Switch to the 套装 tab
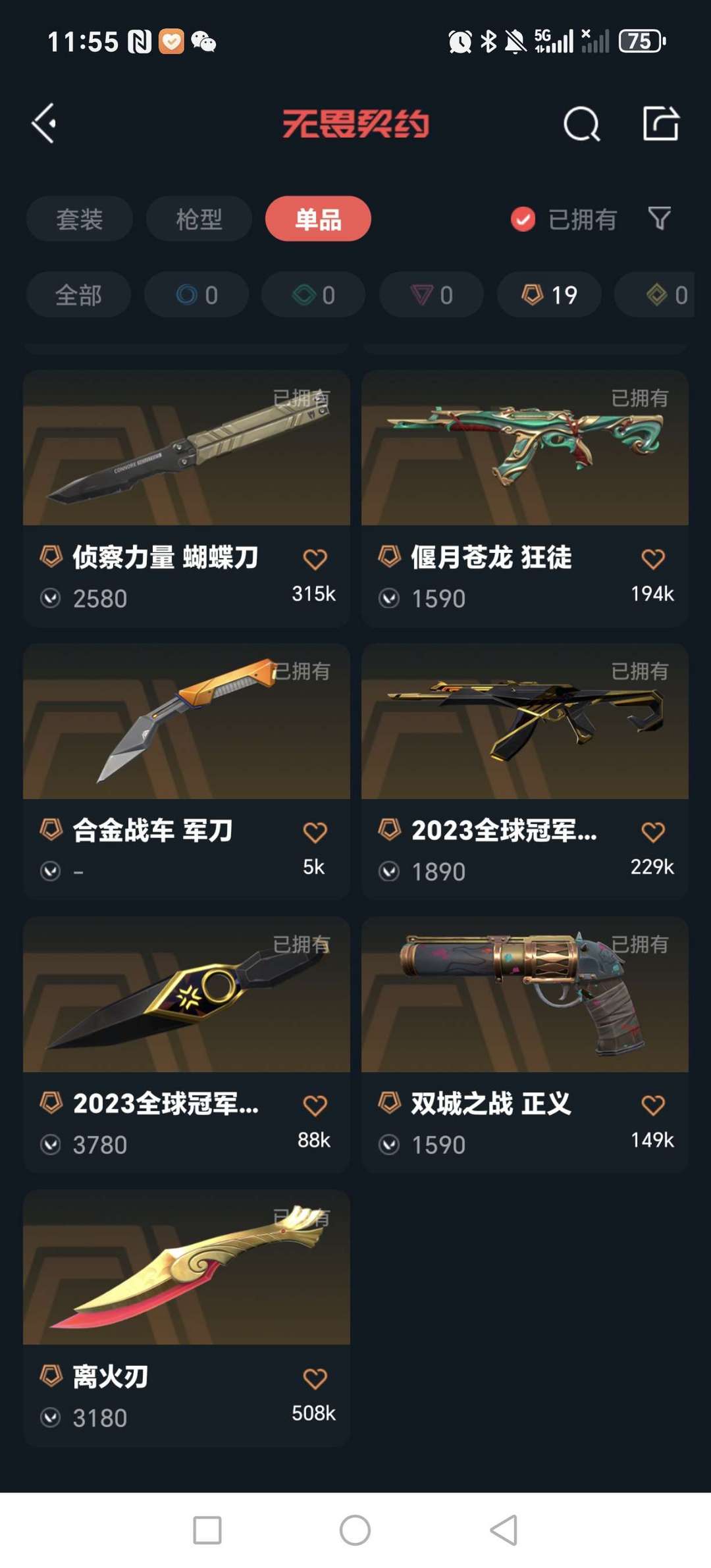The image size is (711, 1568). tap(80, 219)
